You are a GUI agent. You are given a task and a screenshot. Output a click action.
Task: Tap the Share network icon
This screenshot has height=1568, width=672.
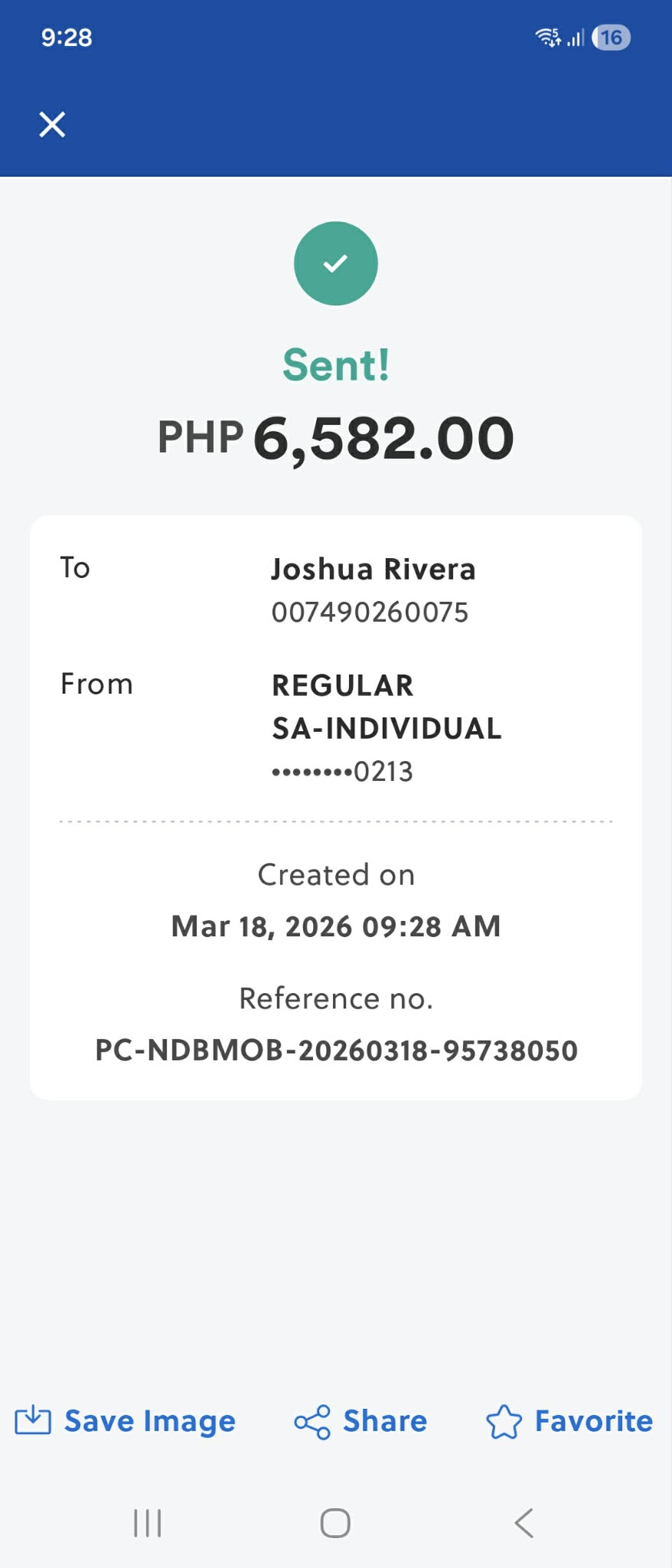coord(311,1420)
